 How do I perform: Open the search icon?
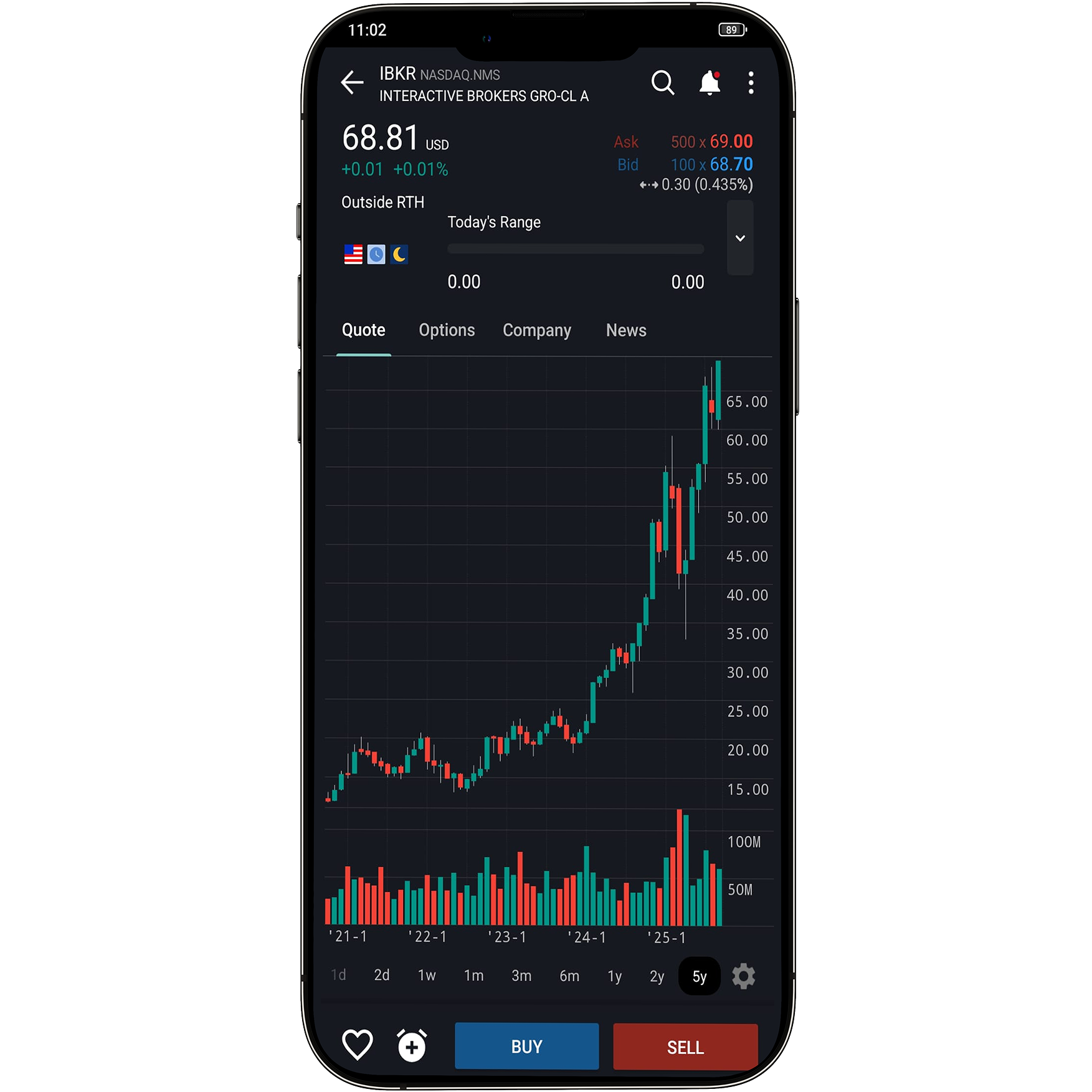click(662, 83)
